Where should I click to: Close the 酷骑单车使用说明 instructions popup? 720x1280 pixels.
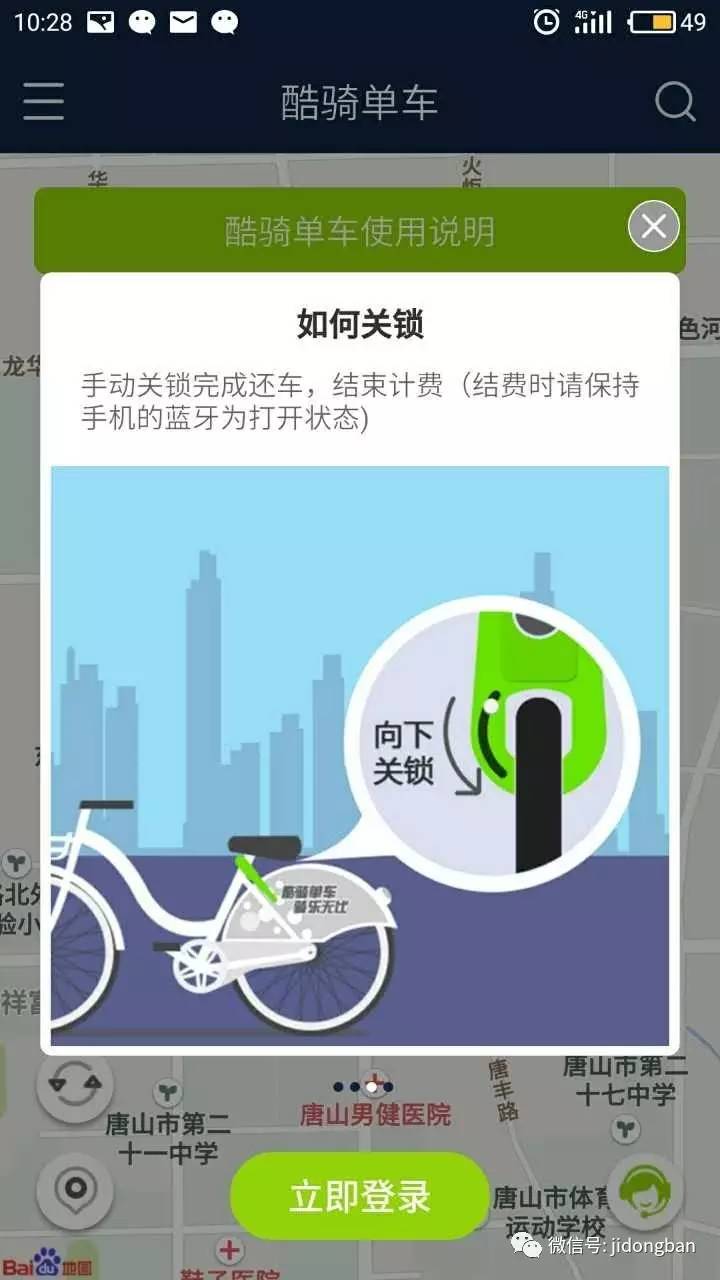[653, 227]
